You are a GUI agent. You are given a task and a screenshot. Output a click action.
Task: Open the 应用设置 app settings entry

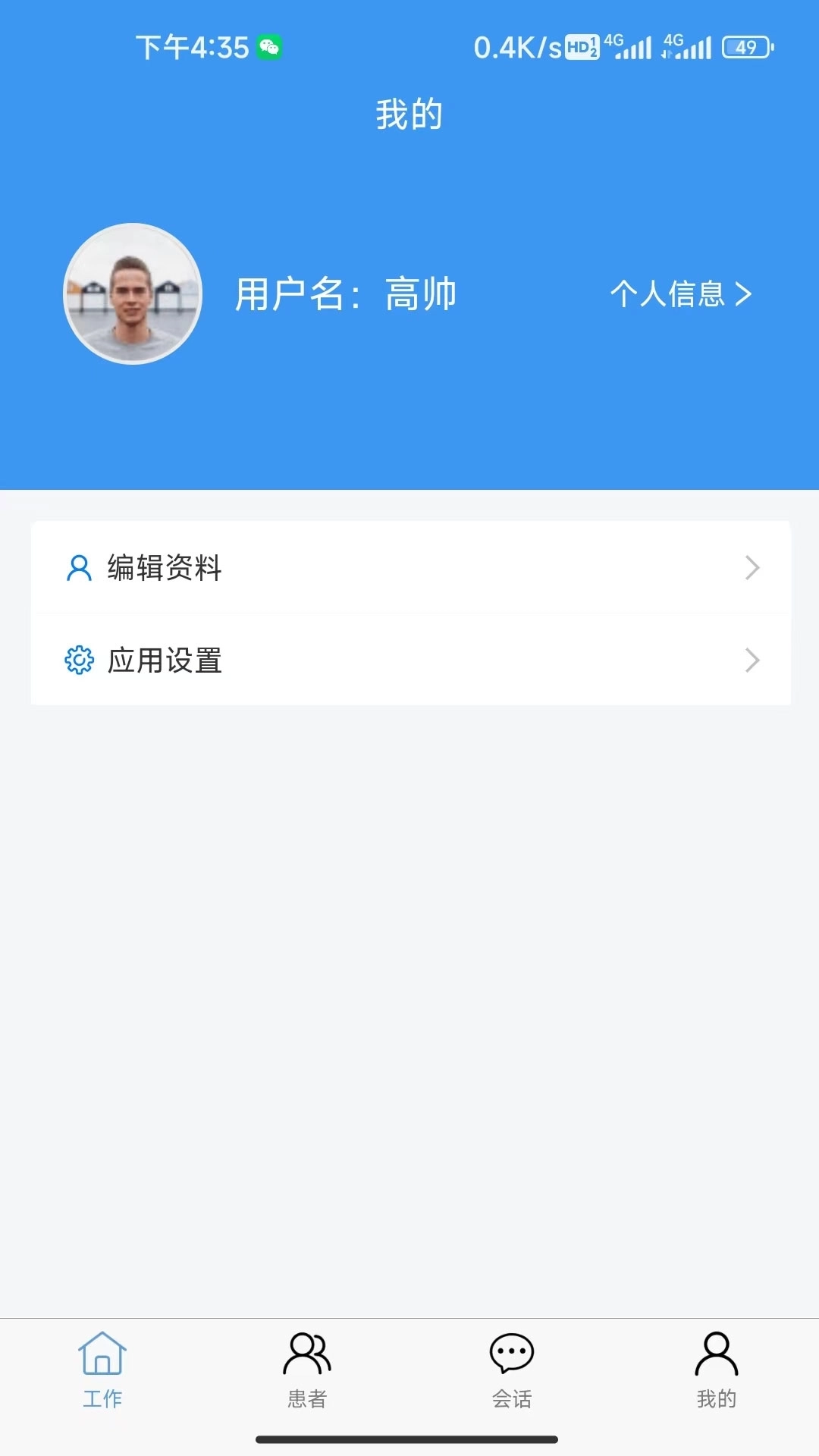tap(165, 660)
